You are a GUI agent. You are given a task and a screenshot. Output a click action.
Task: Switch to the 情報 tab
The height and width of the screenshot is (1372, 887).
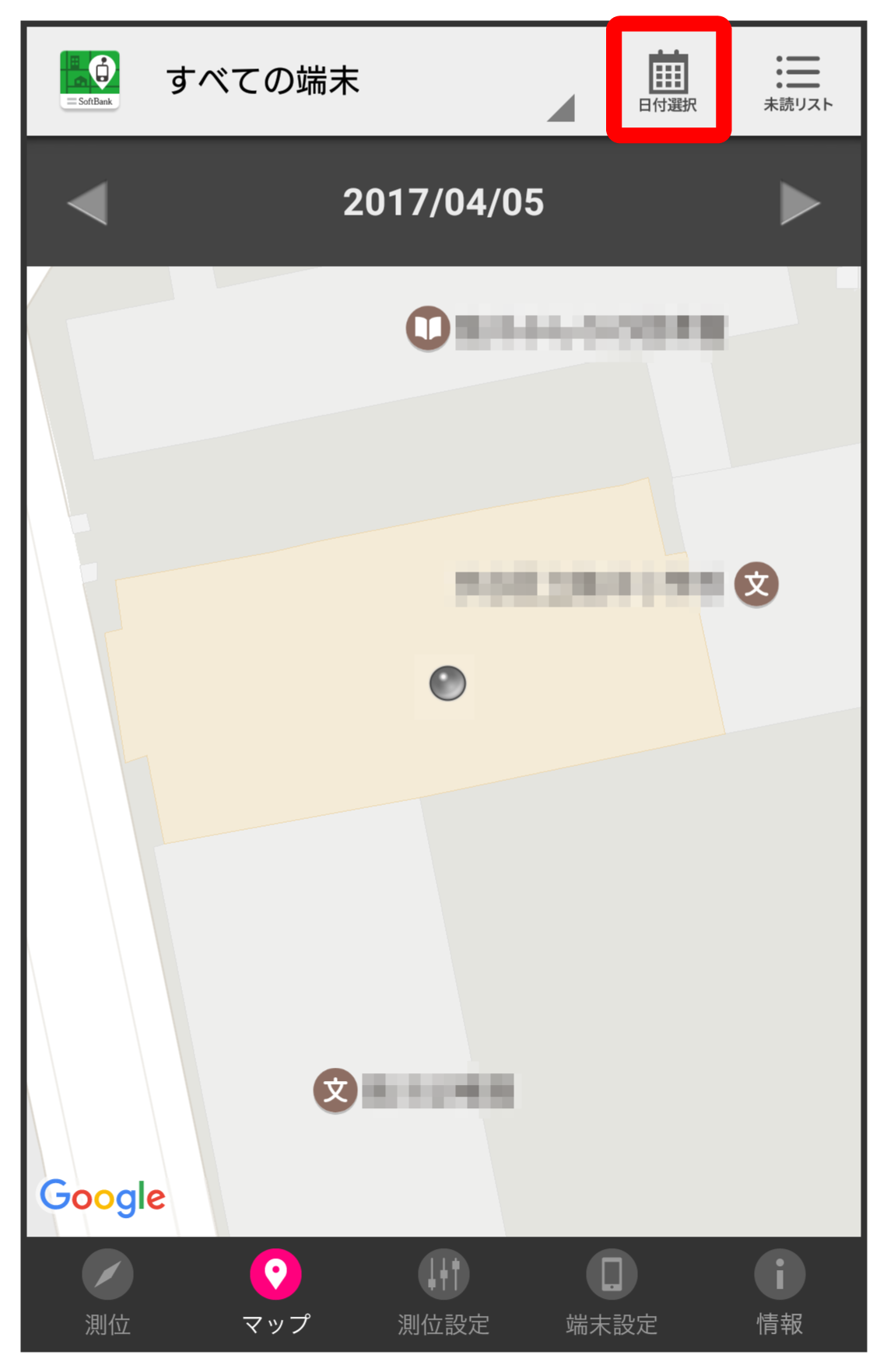coord(779,1291)
